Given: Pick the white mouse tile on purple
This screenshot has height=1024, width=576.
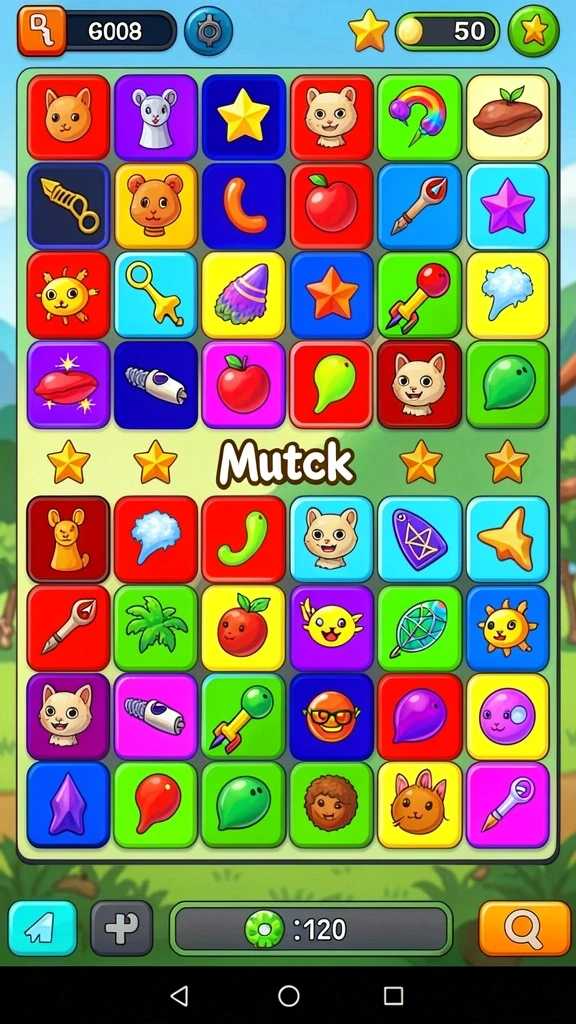Looking at the screenshot, I should [x=155, y=117].
